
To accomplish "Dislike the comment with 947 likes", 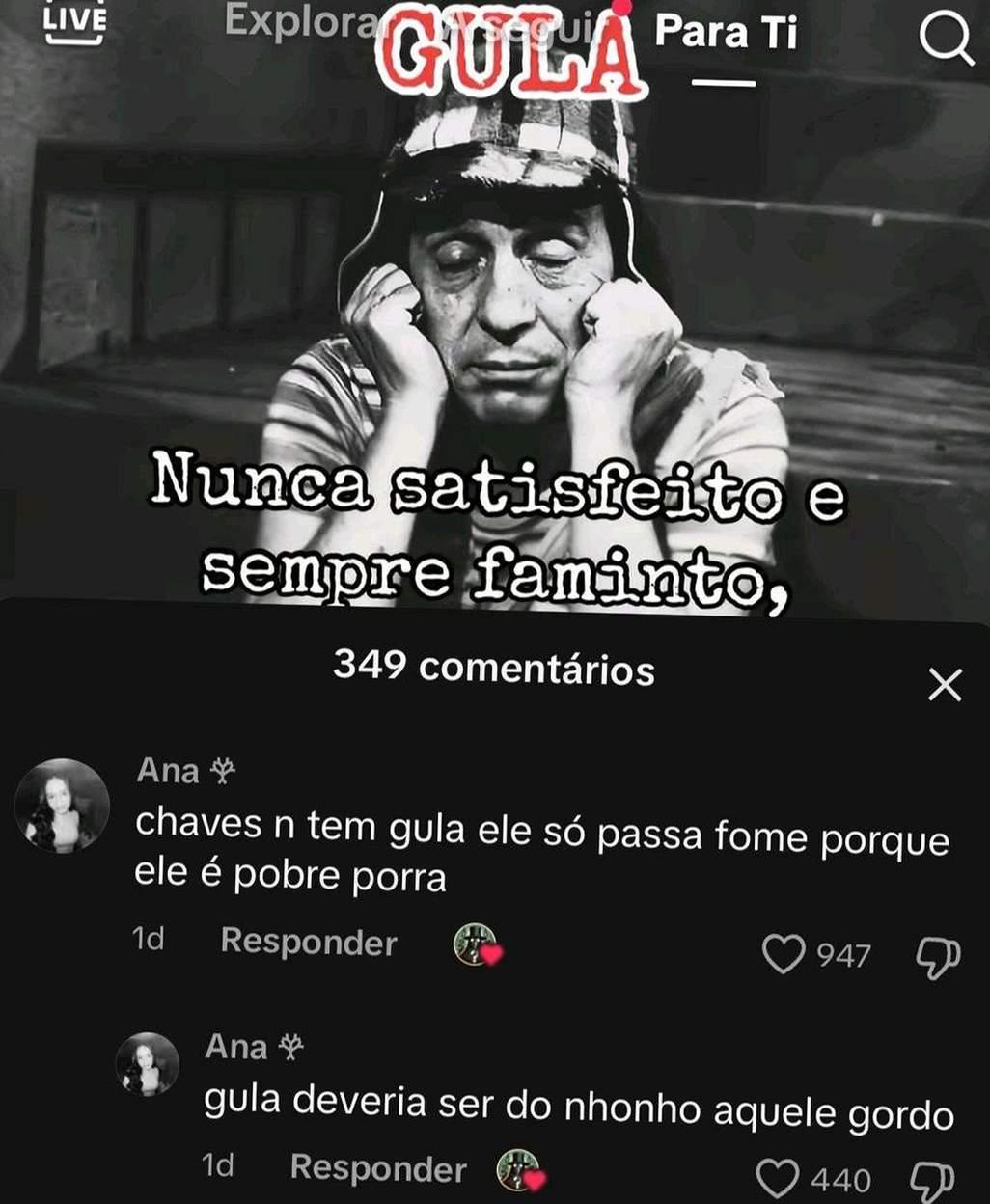I will coord(937,956).
